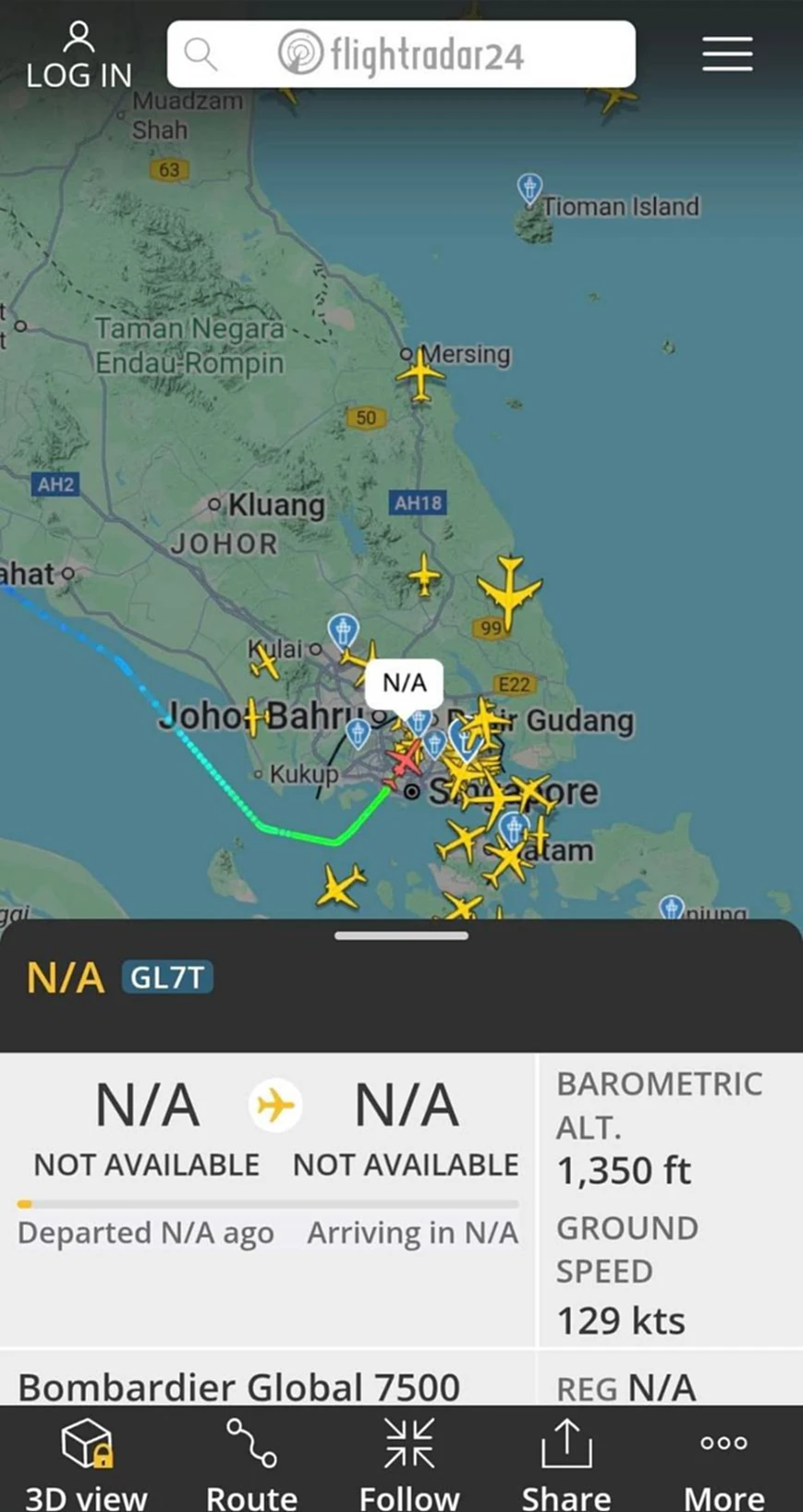Select the selected red aircraft

(406, 760)
